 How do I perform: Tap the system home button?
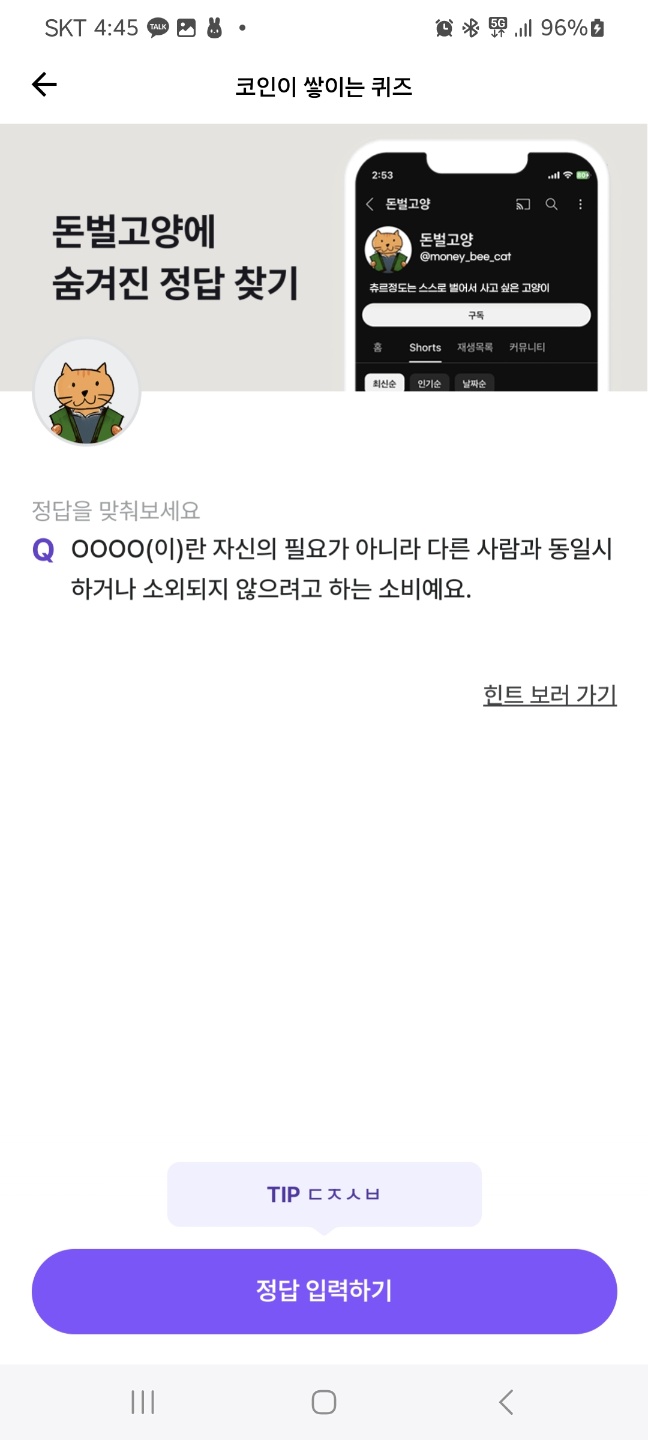[324, 1402]
